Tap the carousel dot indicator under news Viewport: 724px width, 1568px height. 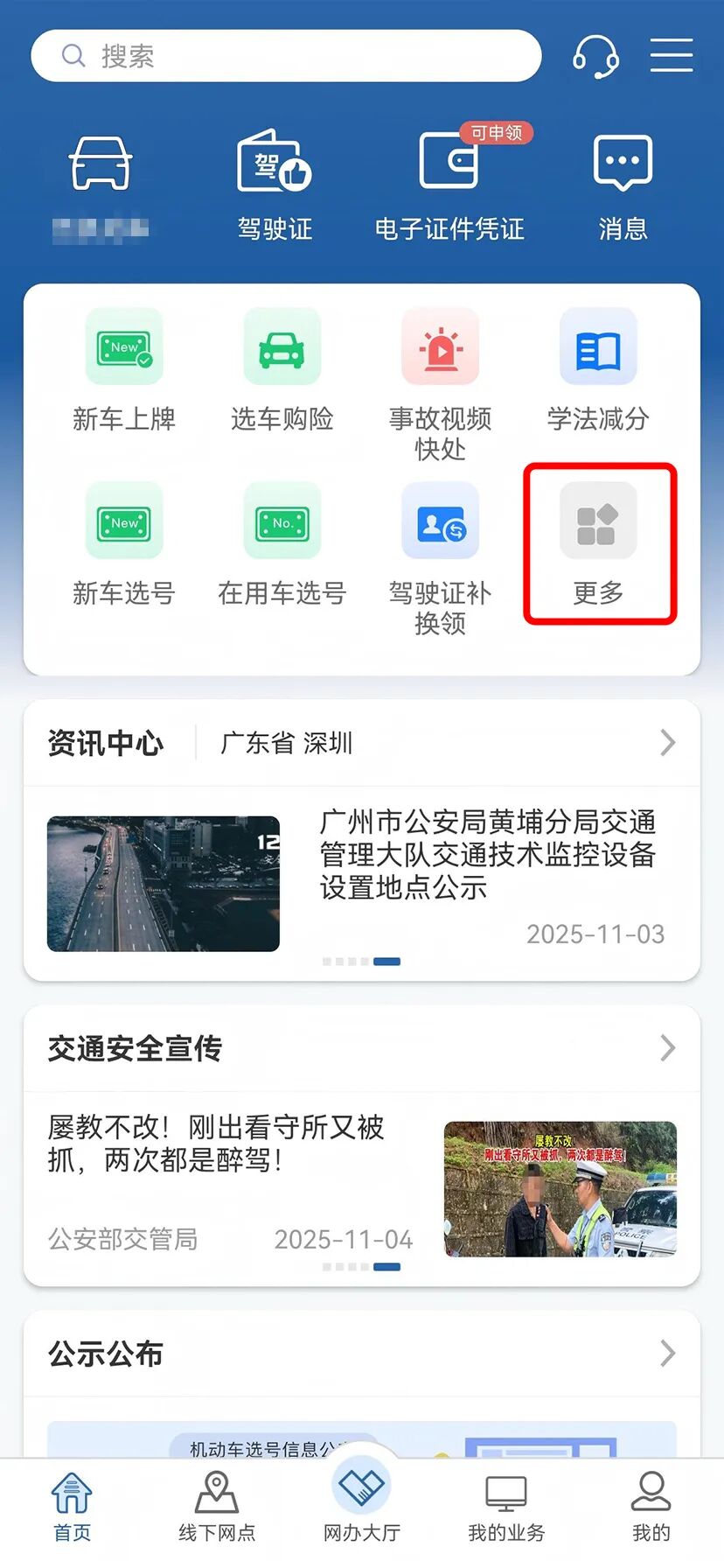[x=364, y=960]
